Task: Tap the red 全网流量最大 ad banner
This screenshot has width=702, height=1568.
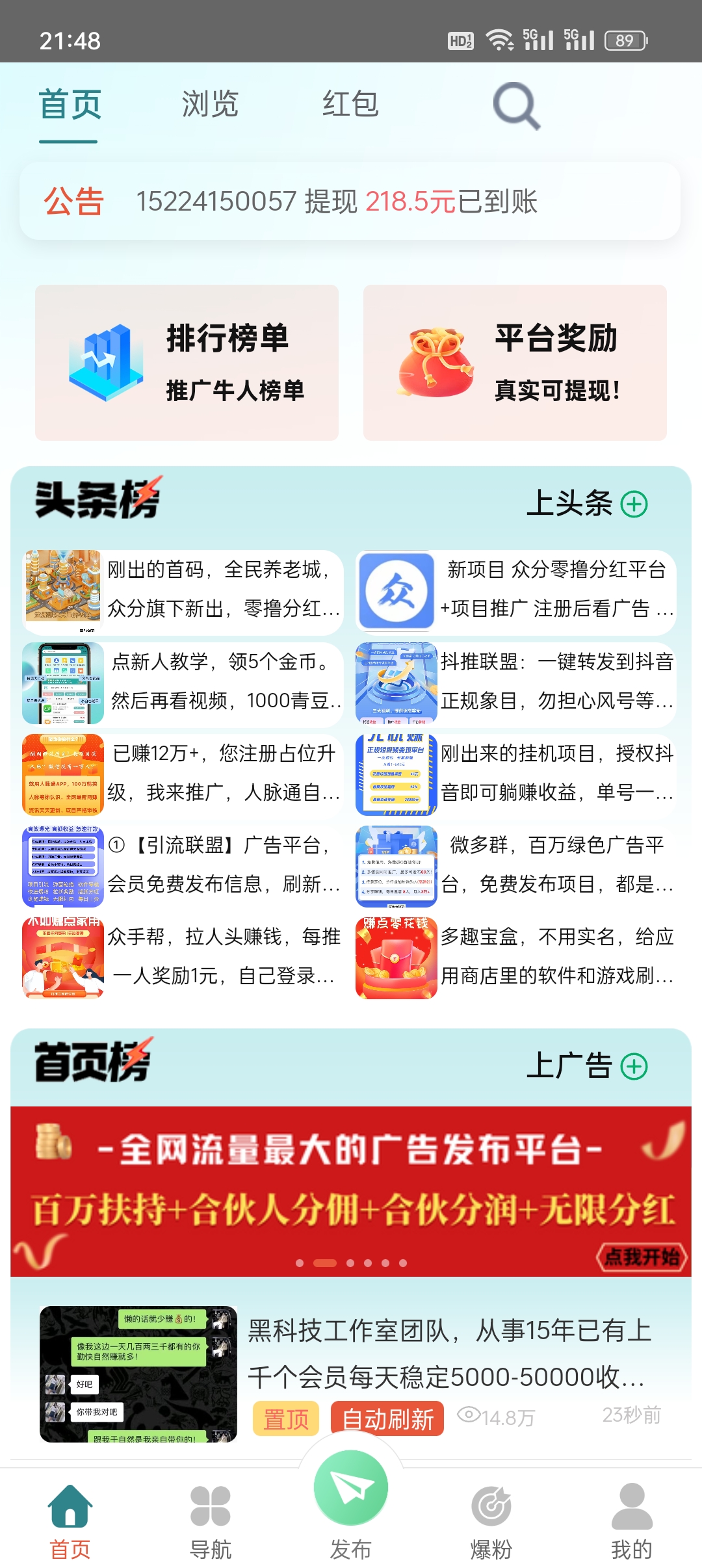Action: click(x=351, y=1191)
